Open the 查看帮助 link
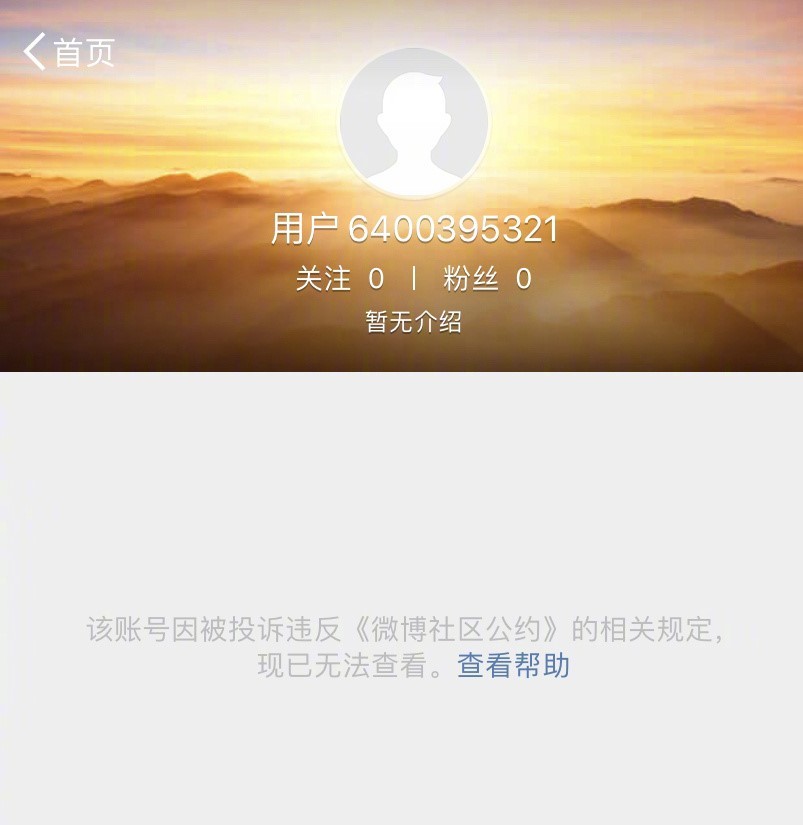Viewport: 803px width, 825px height. [x=513, y=666]
